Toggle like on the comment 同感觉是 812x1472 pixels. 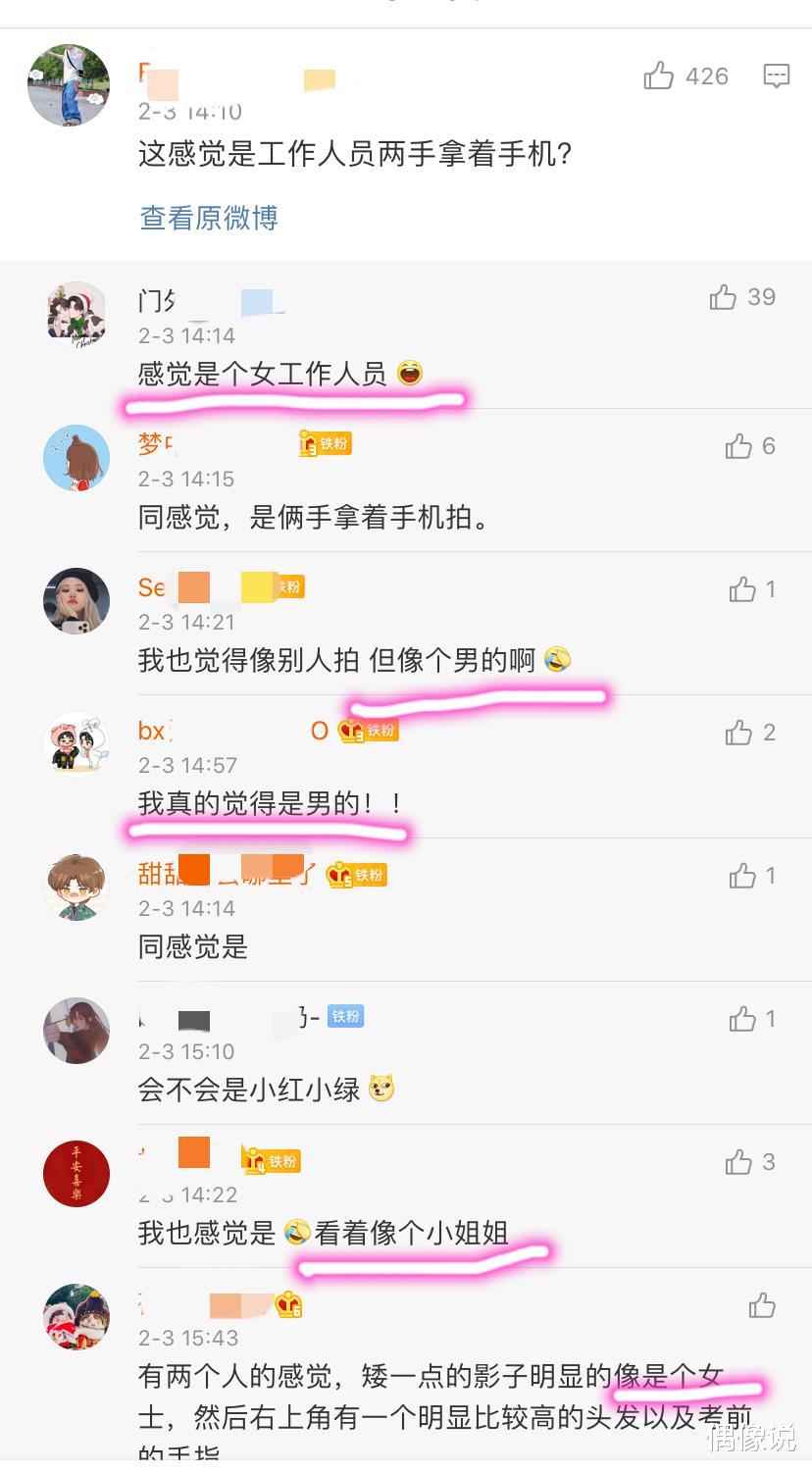pyautogui.click(x=740, y=874)
